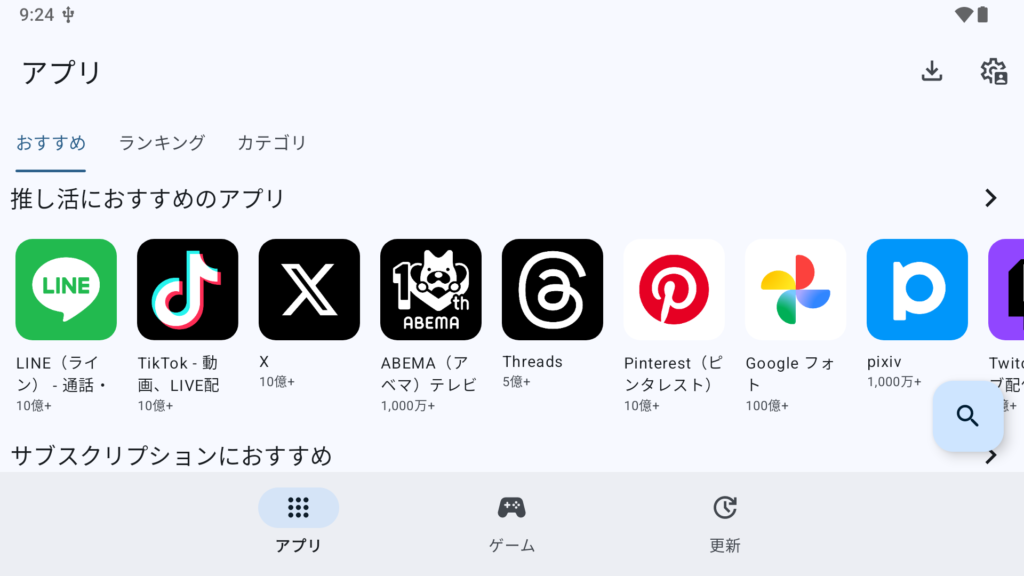The height and width of the screenshot is (576, 1024).
Task: Open the pixiv app listing
Action: (x=917, y=290)
